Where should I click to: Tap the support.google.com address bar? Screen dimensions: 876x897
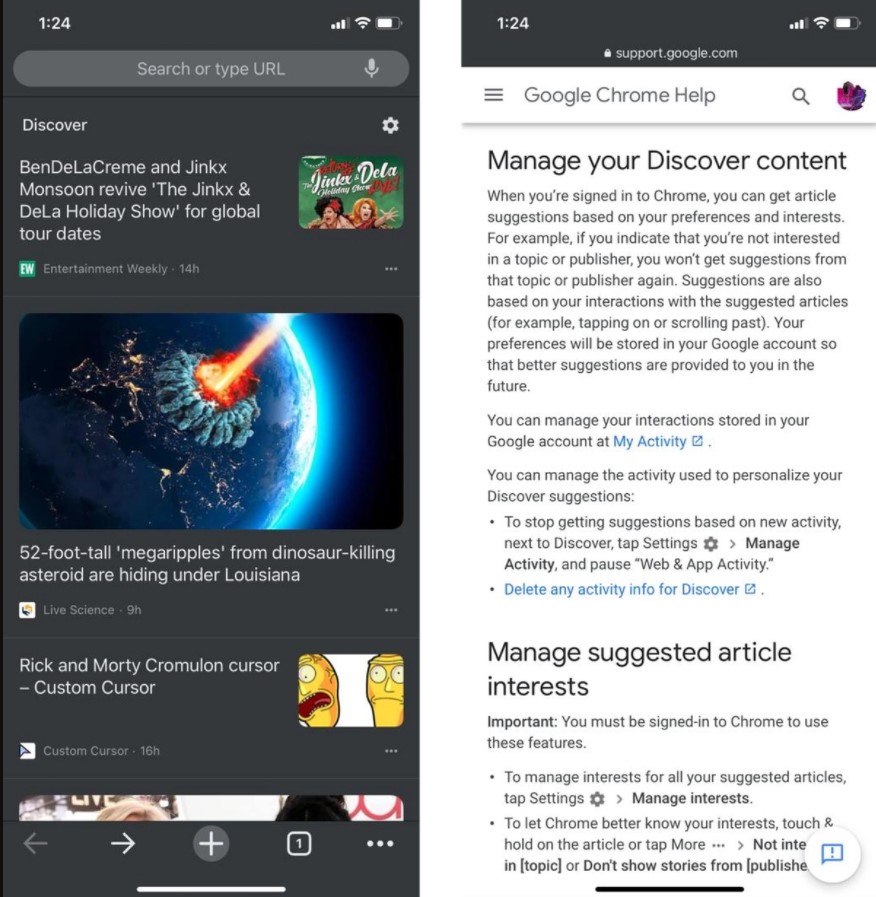[670, 53]
